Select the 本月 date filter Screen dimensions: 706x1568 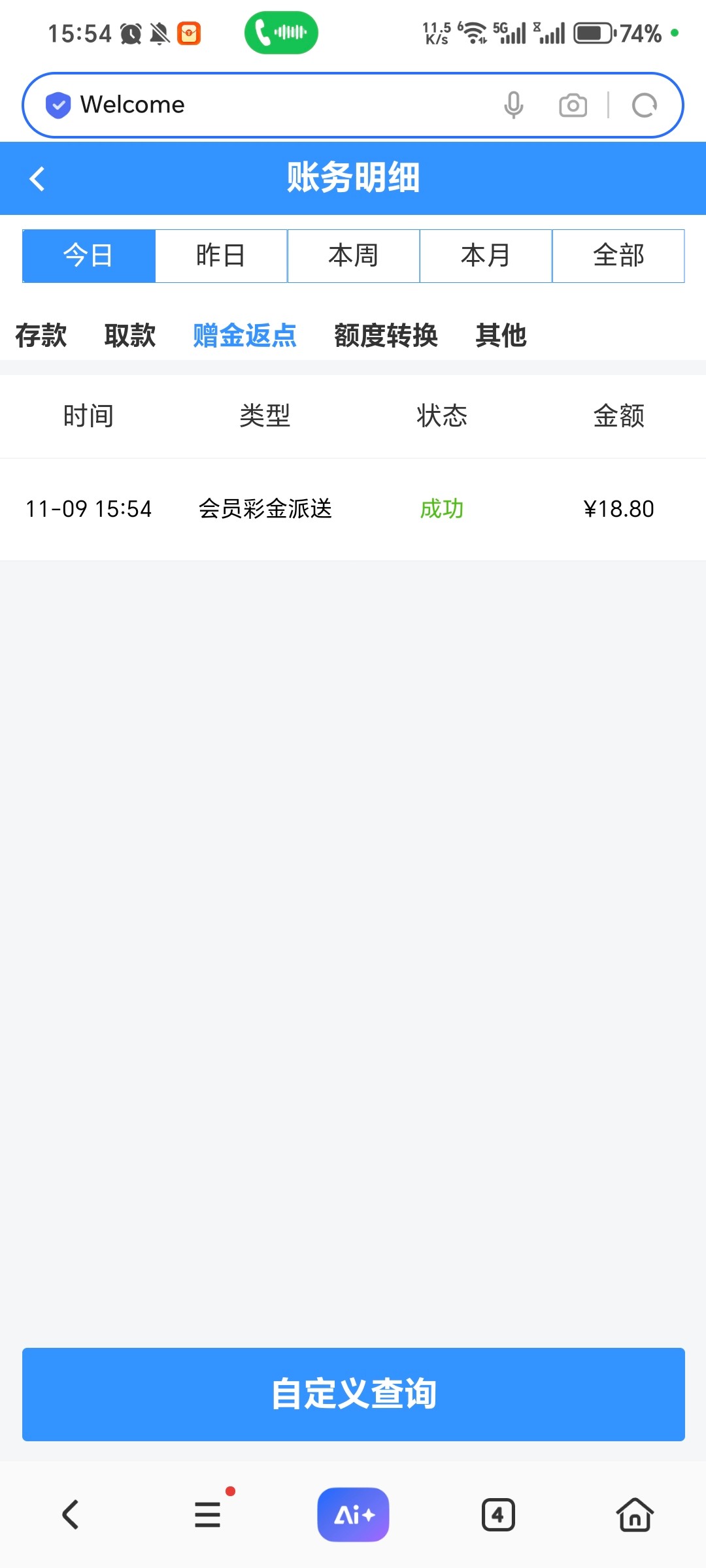pos(485,255)
